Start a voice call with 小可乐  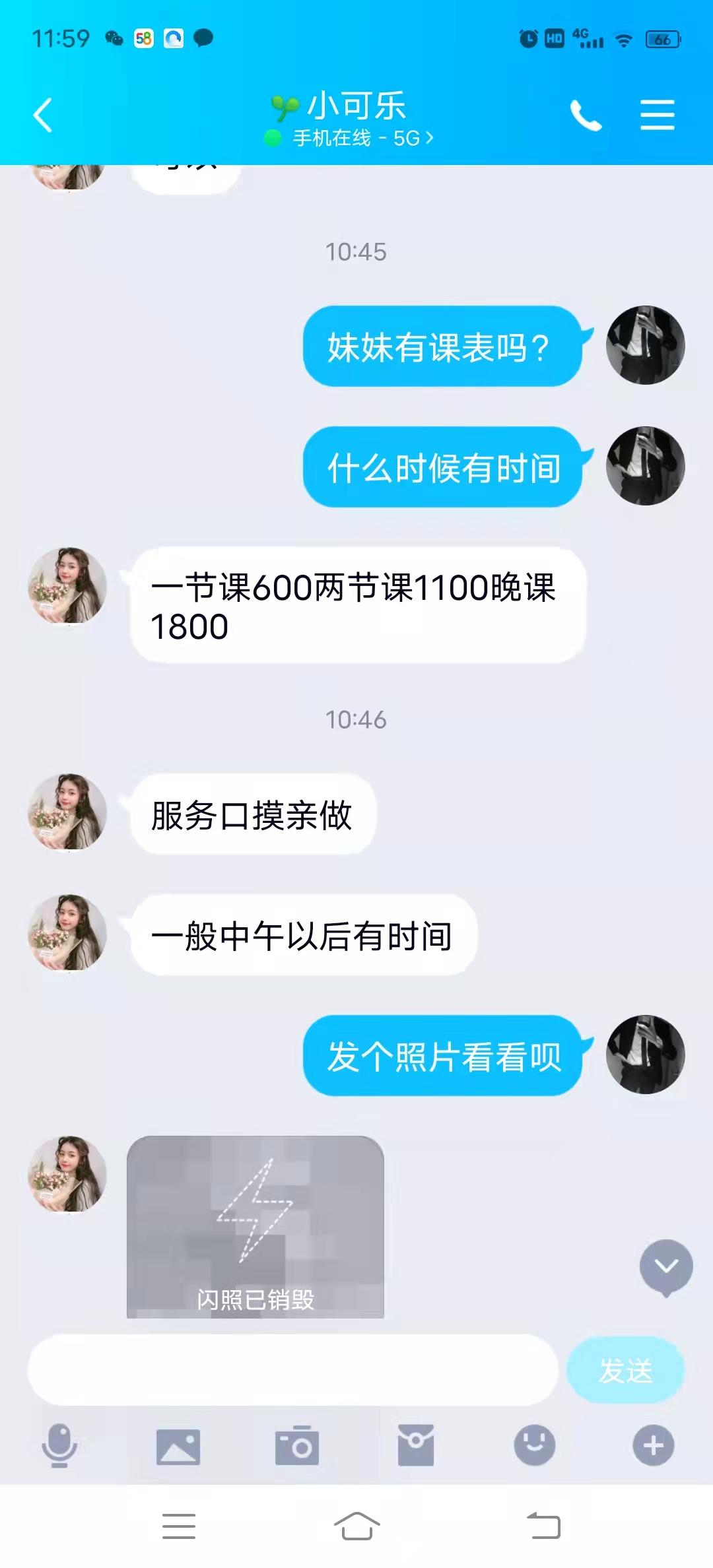[586, 115]
